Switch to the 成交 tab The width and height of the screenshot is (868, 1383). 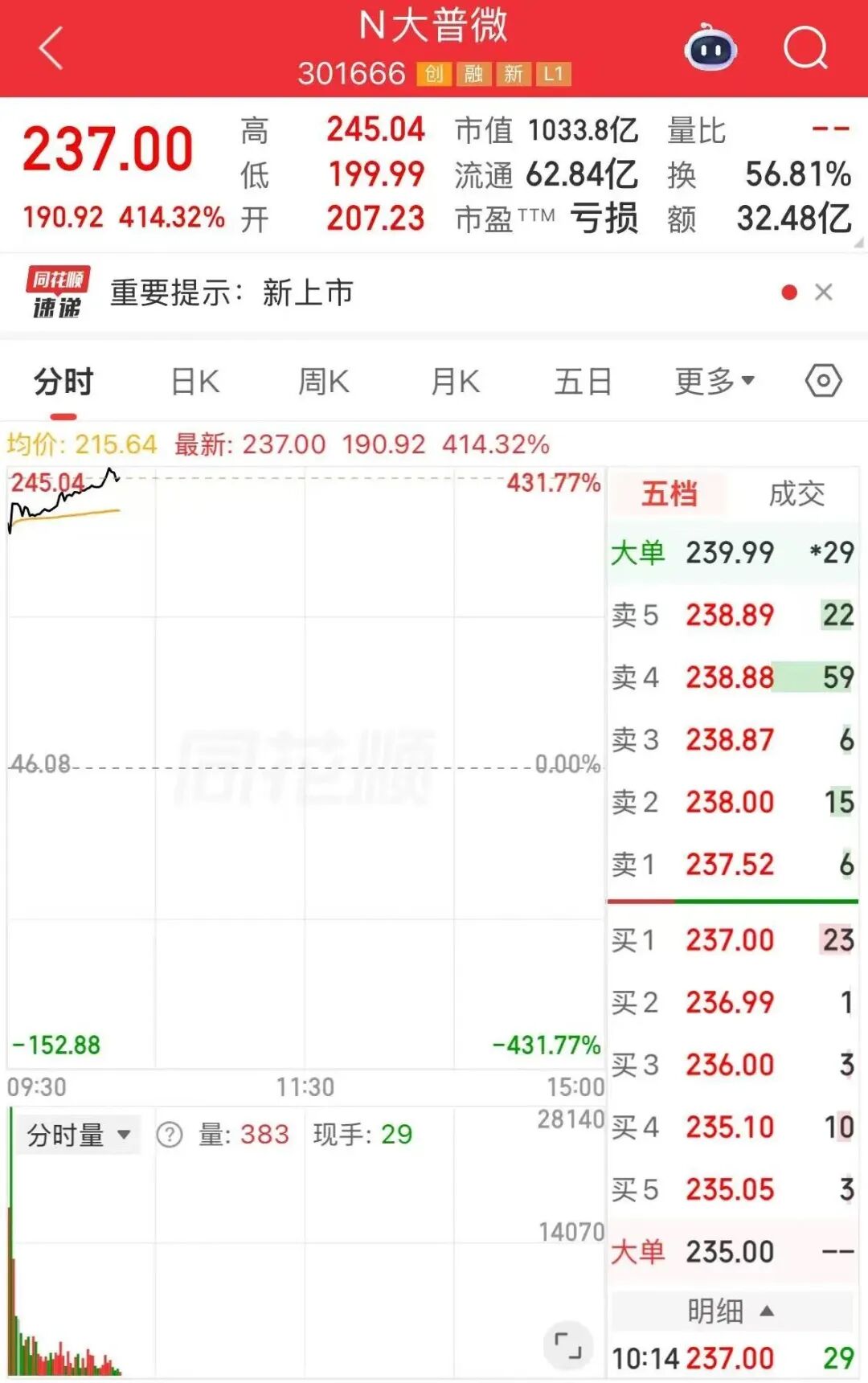pyautogui.click(x=796, y=493)
